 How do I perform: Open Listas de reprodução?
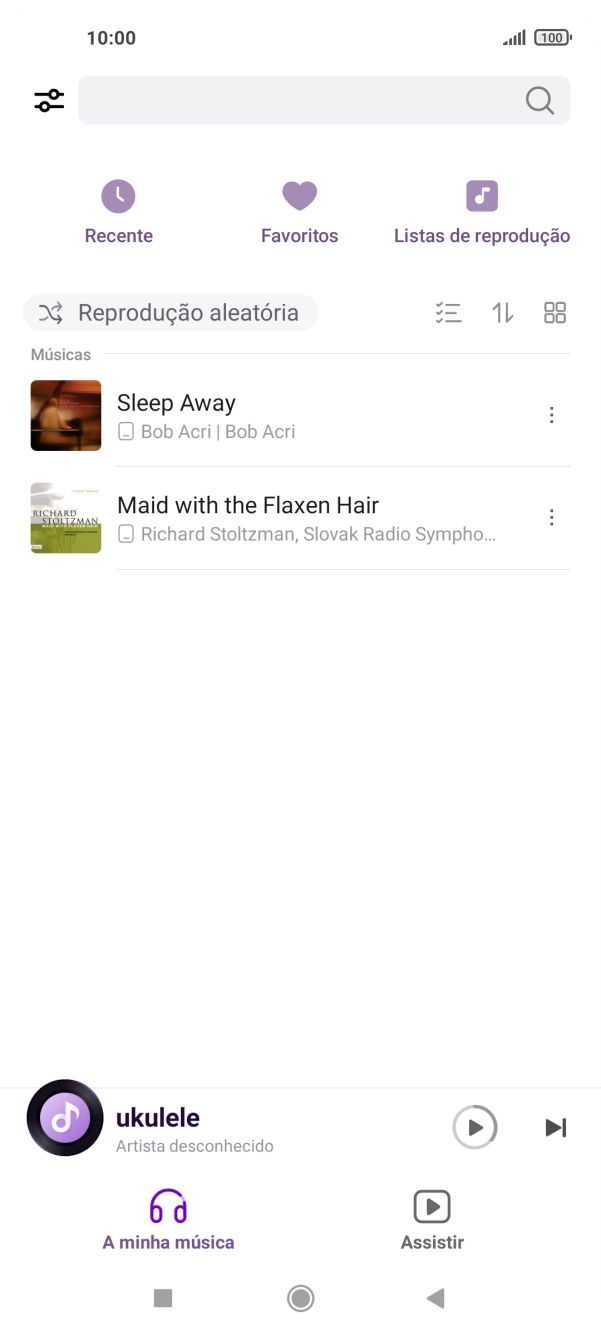(x=481, y=213)
